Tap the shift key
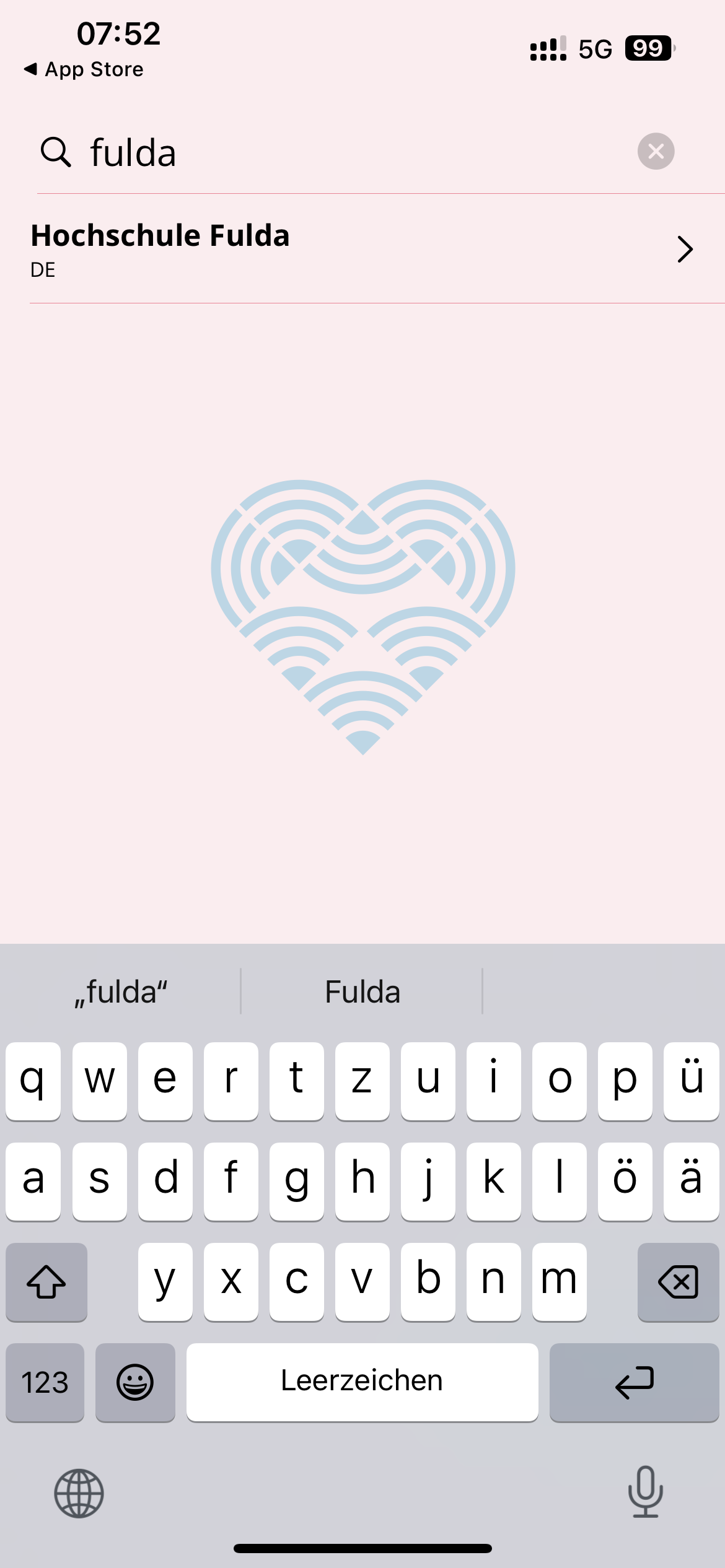The height and width of the screenshot is (1568, 725). pyautogui.click(x=46, y=1281)
